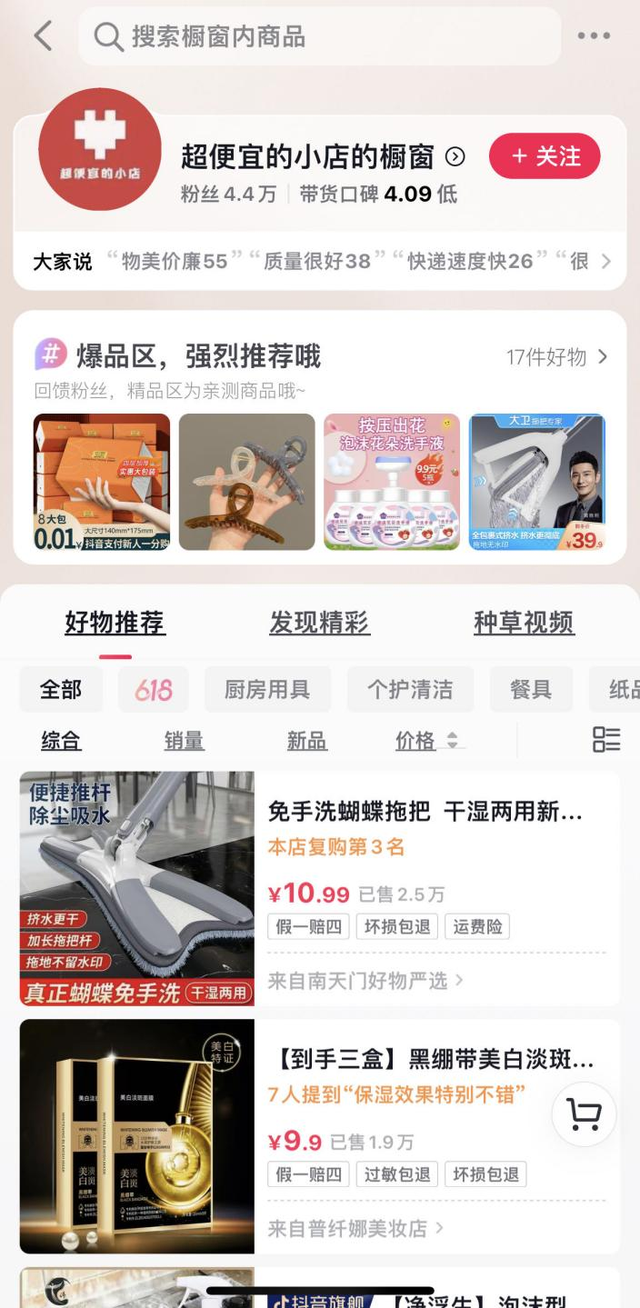Open the foam hand soap product tile

pyautogui.click(x=392, y=482)
